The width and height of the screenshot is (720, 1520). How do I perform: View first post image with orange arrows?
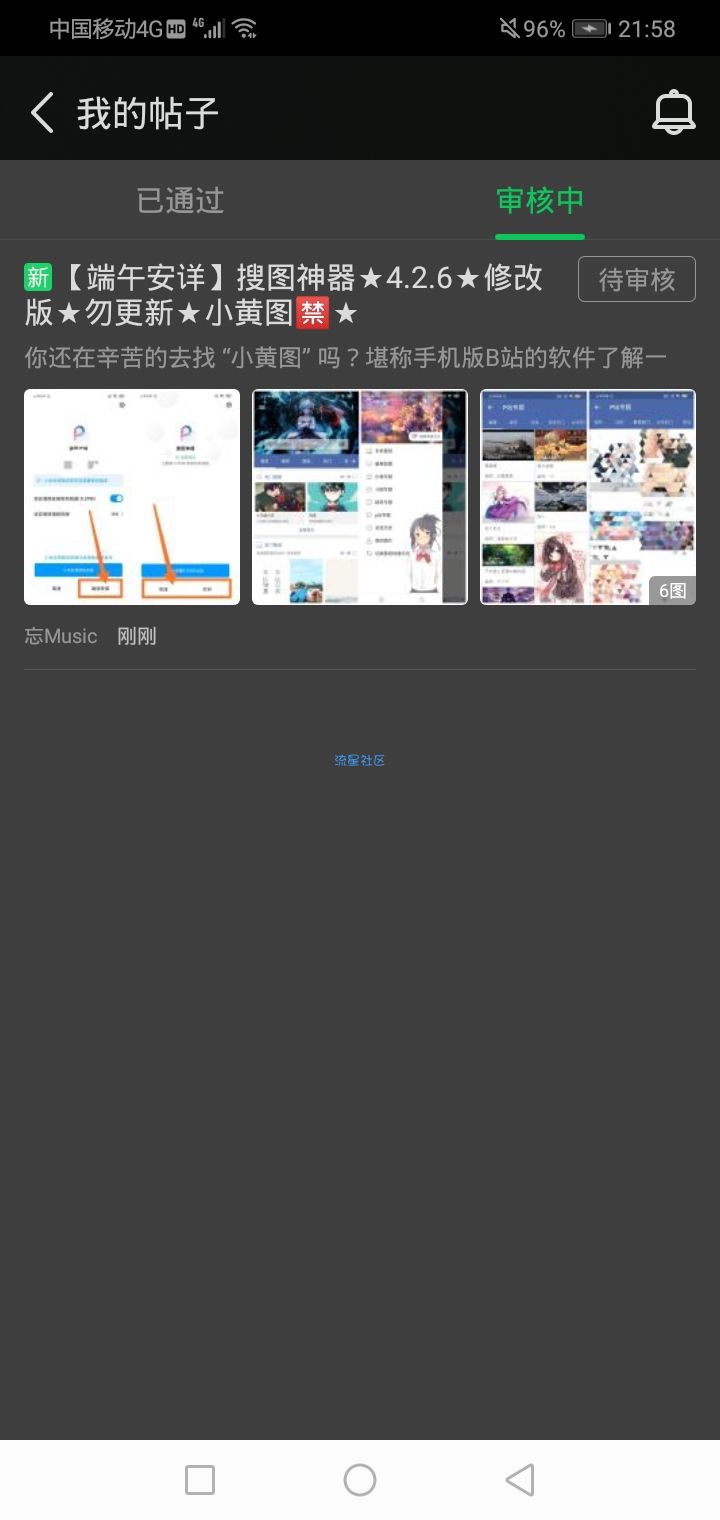click(132, 497)
